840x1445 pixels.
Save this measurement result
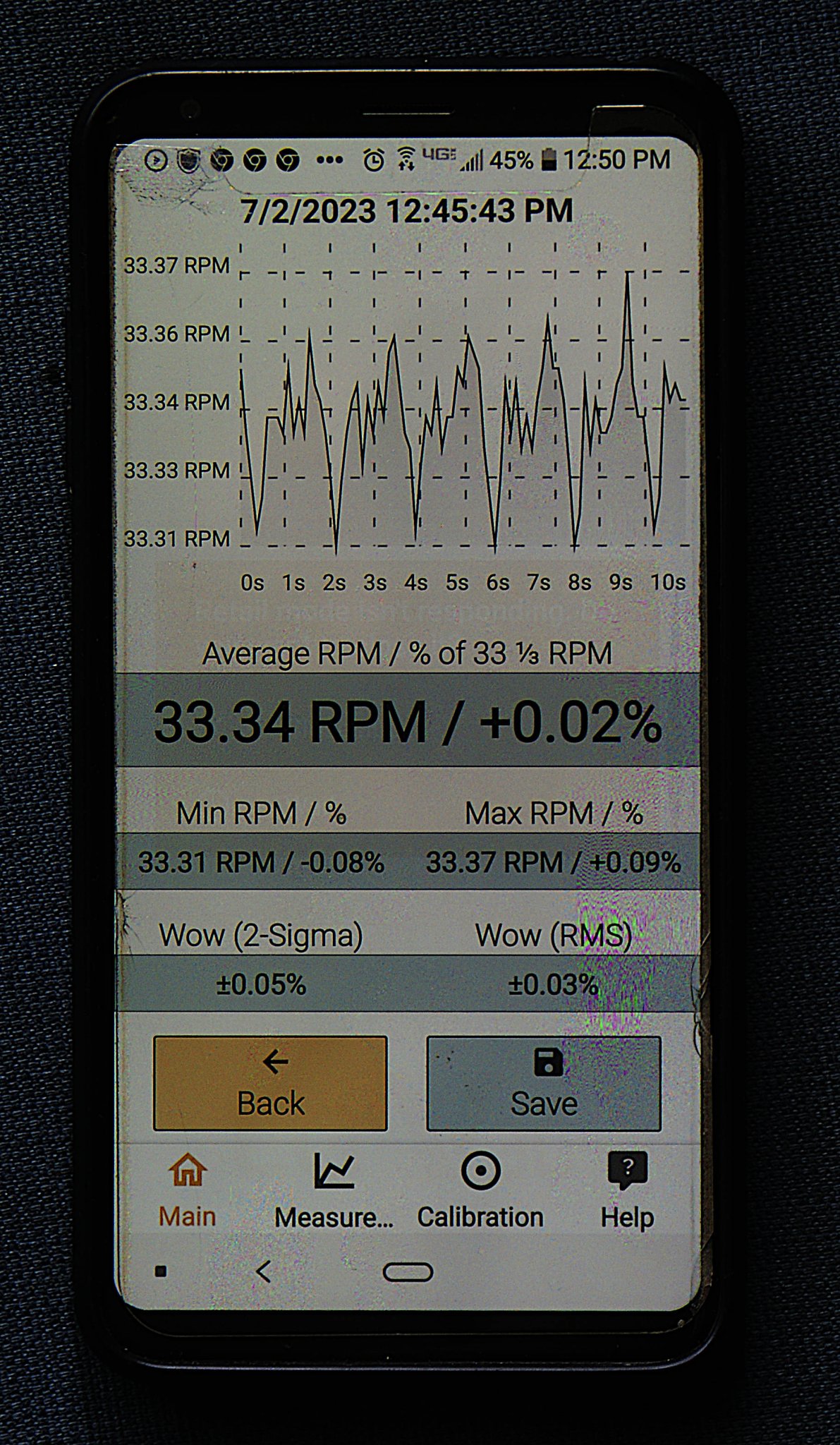point(544,1083)
